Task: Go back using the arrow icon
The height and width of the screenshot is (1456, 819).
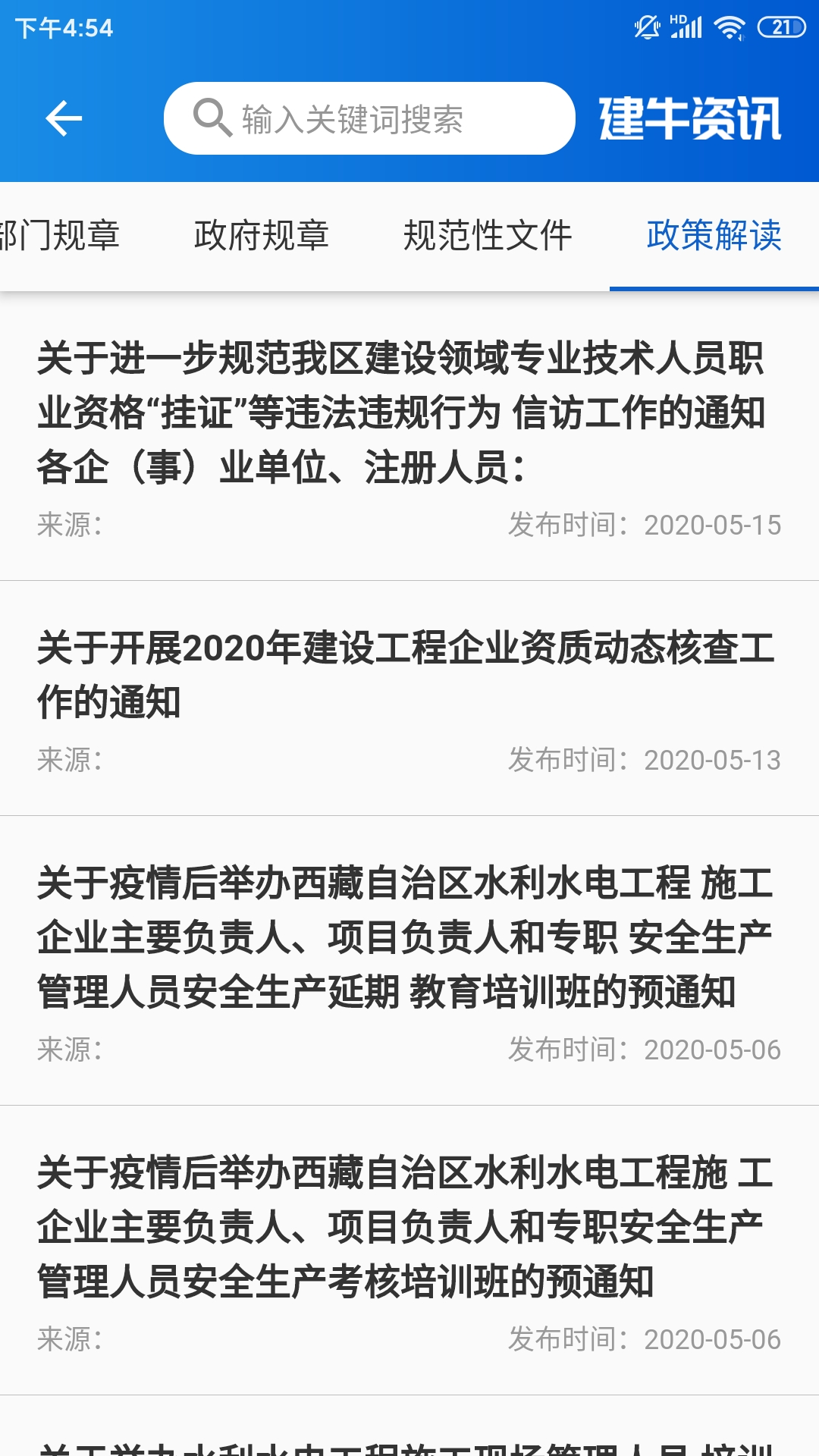Action: coord(64,119)
